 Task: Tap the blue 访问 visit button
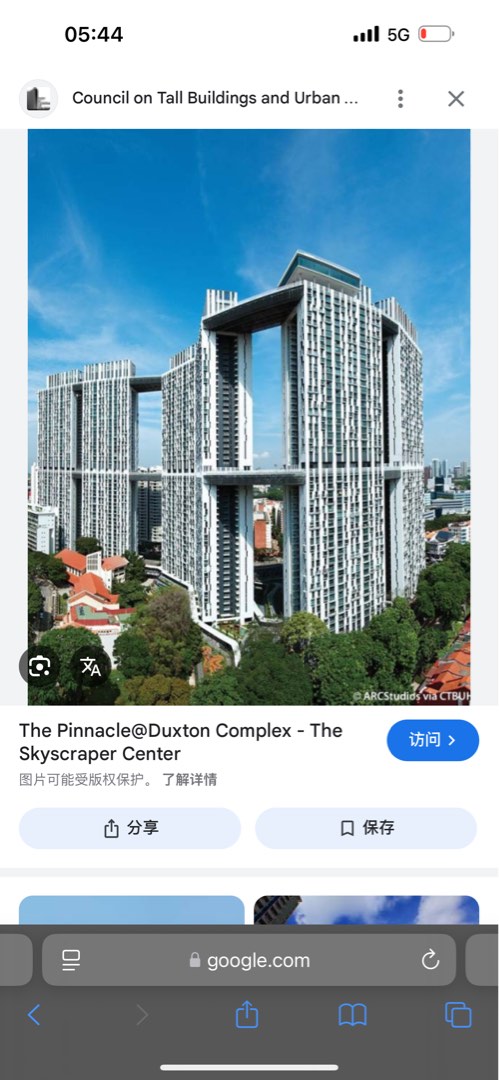(x=433, y=740)
